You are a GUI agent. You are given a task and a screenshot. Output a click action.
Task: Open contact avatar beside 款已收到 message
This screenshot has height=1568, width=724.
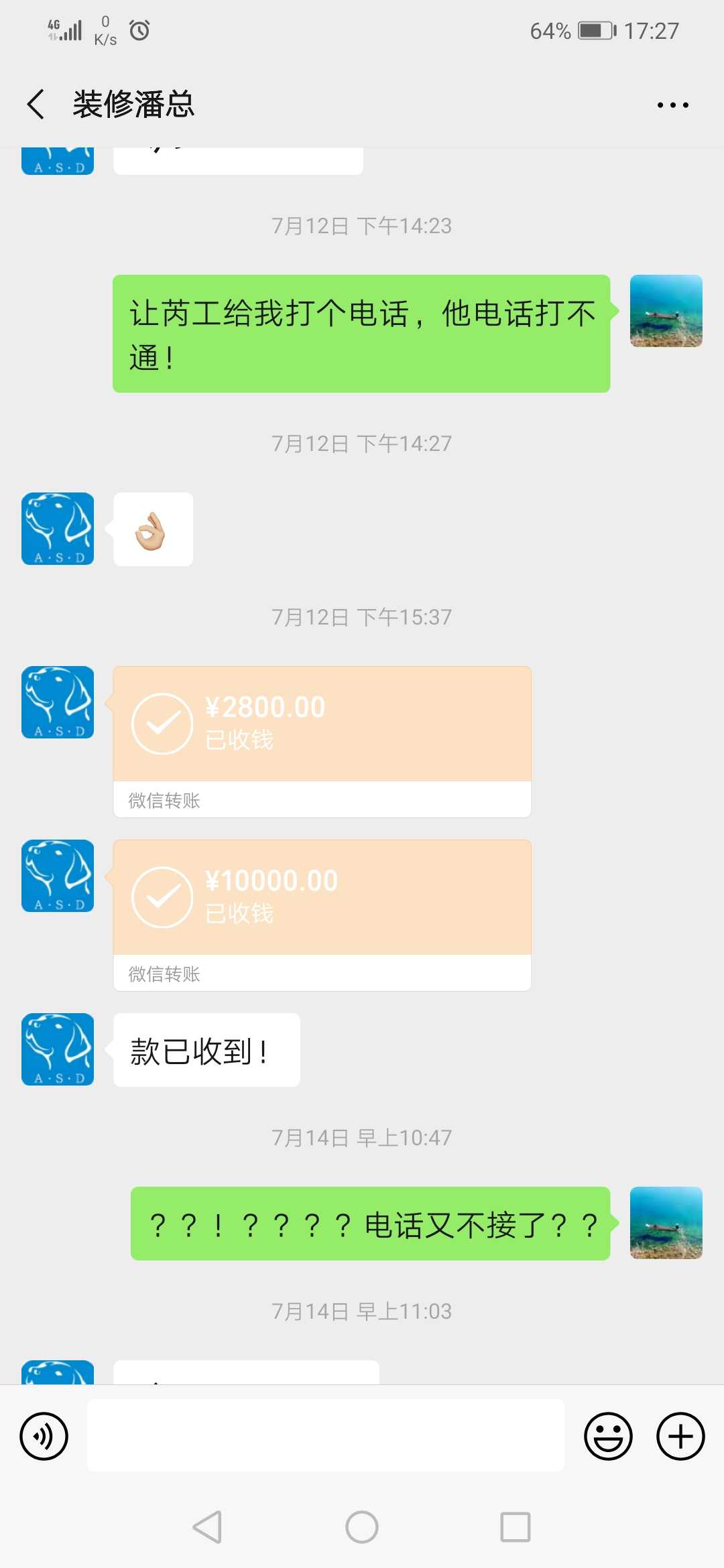[58, 1049]
